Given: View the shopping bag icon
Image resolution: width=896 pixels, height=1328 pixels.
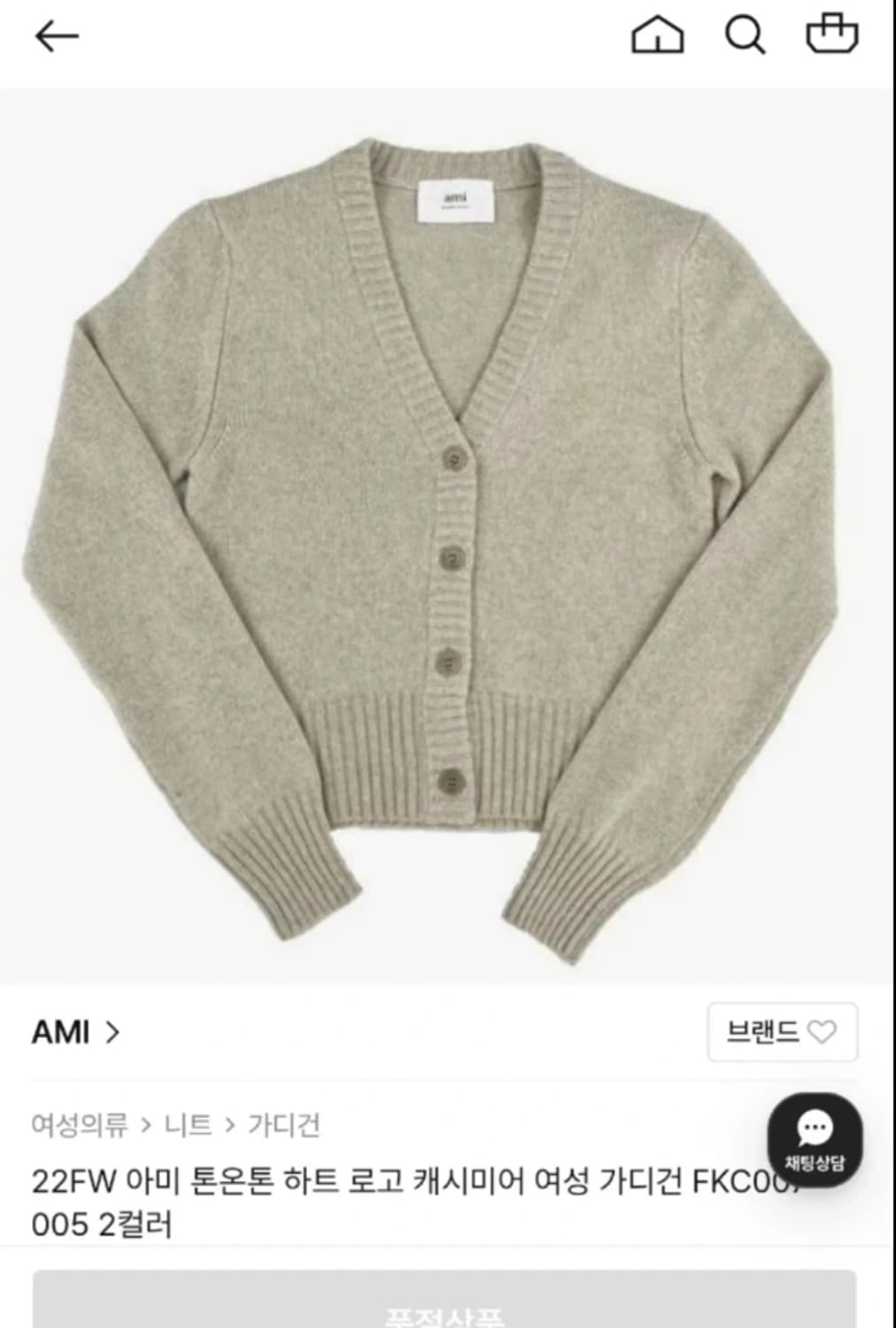Looking at the screenshot, I should click(832, 34).
